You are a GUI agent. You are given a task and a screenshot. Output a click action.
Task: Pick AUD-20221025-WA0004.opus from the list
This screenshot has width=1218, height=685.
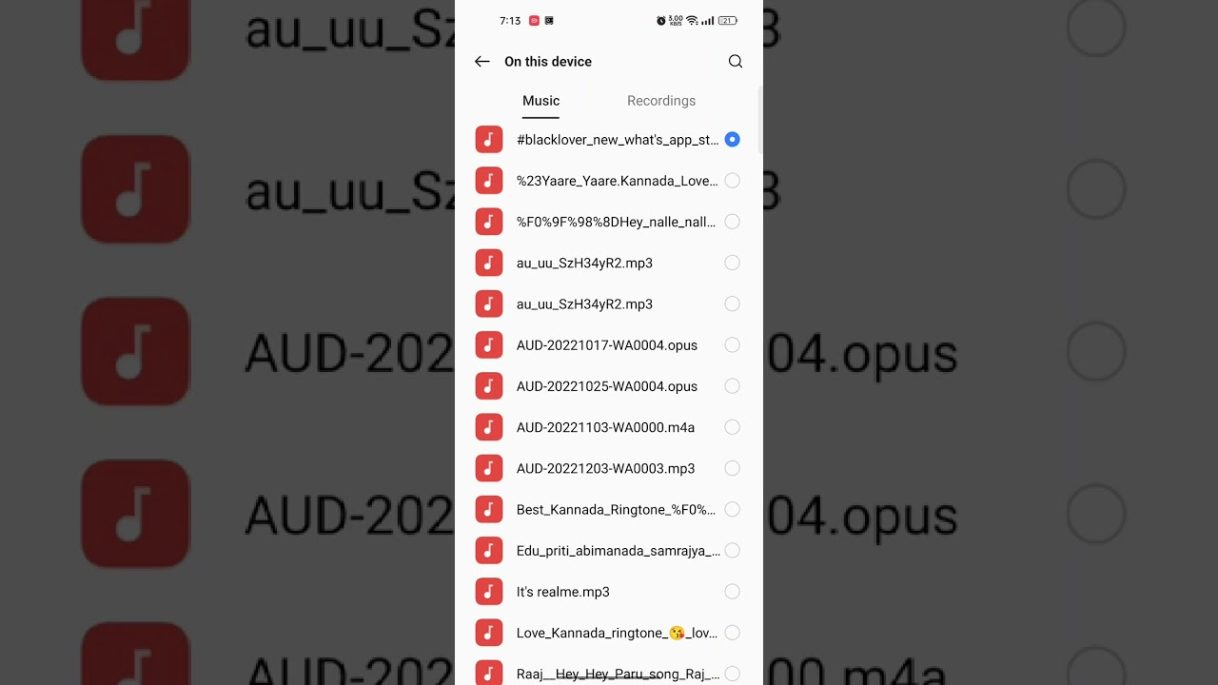pyautogui.click(x=606, y=386)
